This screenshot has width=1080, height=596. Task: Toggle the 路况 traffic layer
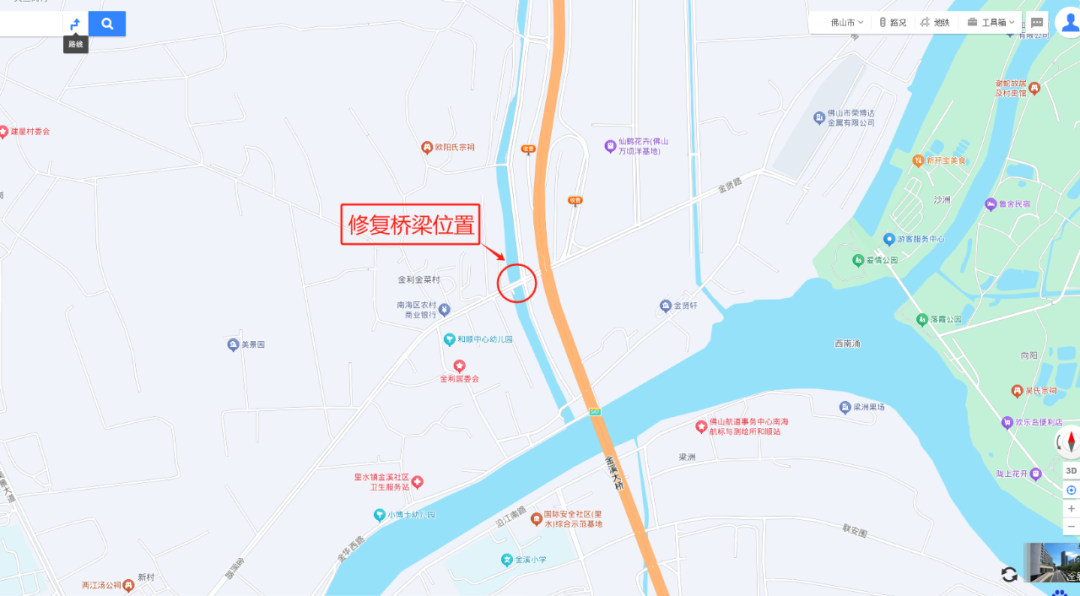(x=892, y=22)
